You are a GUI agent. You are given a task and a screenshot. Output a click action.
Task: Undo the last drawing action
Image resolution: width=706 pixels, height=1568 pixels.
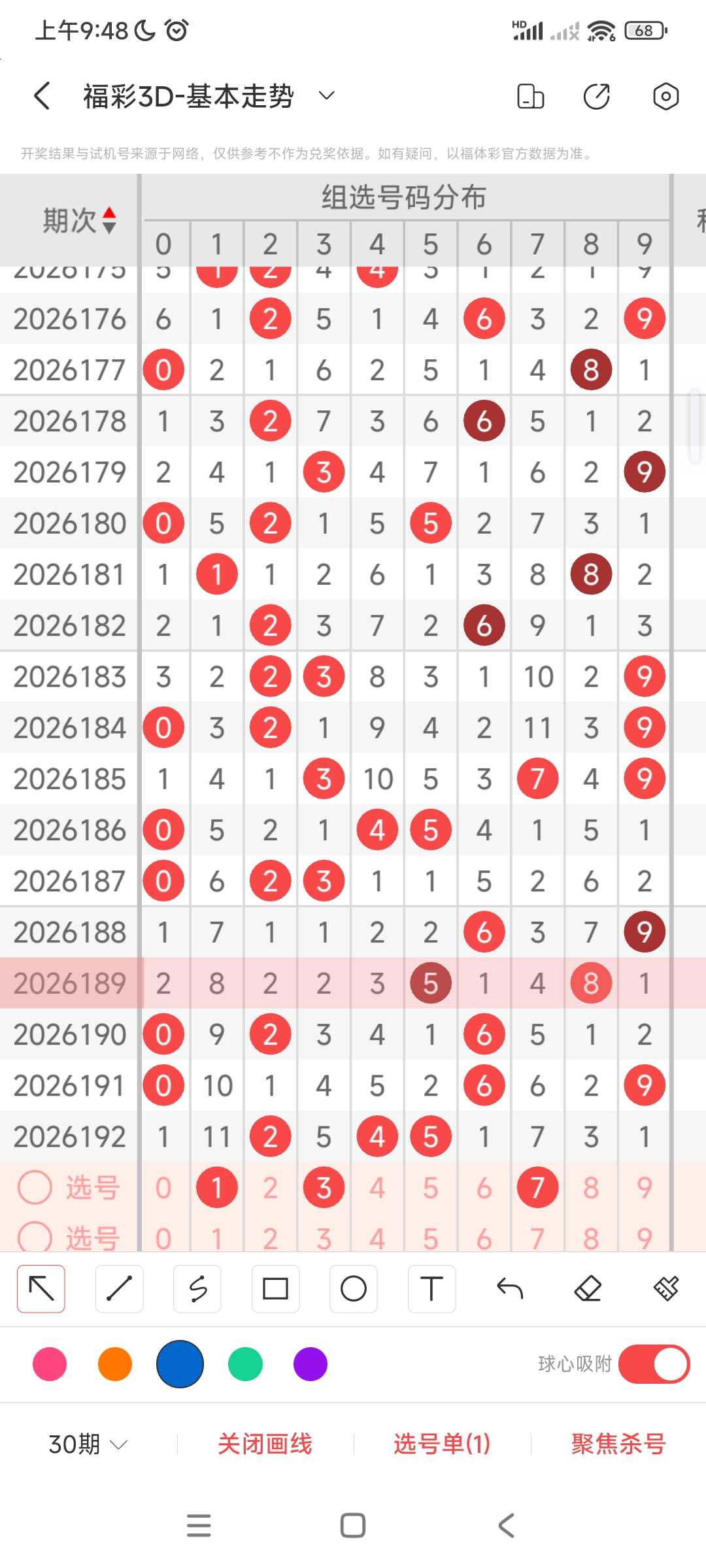tap(510, 1288)
